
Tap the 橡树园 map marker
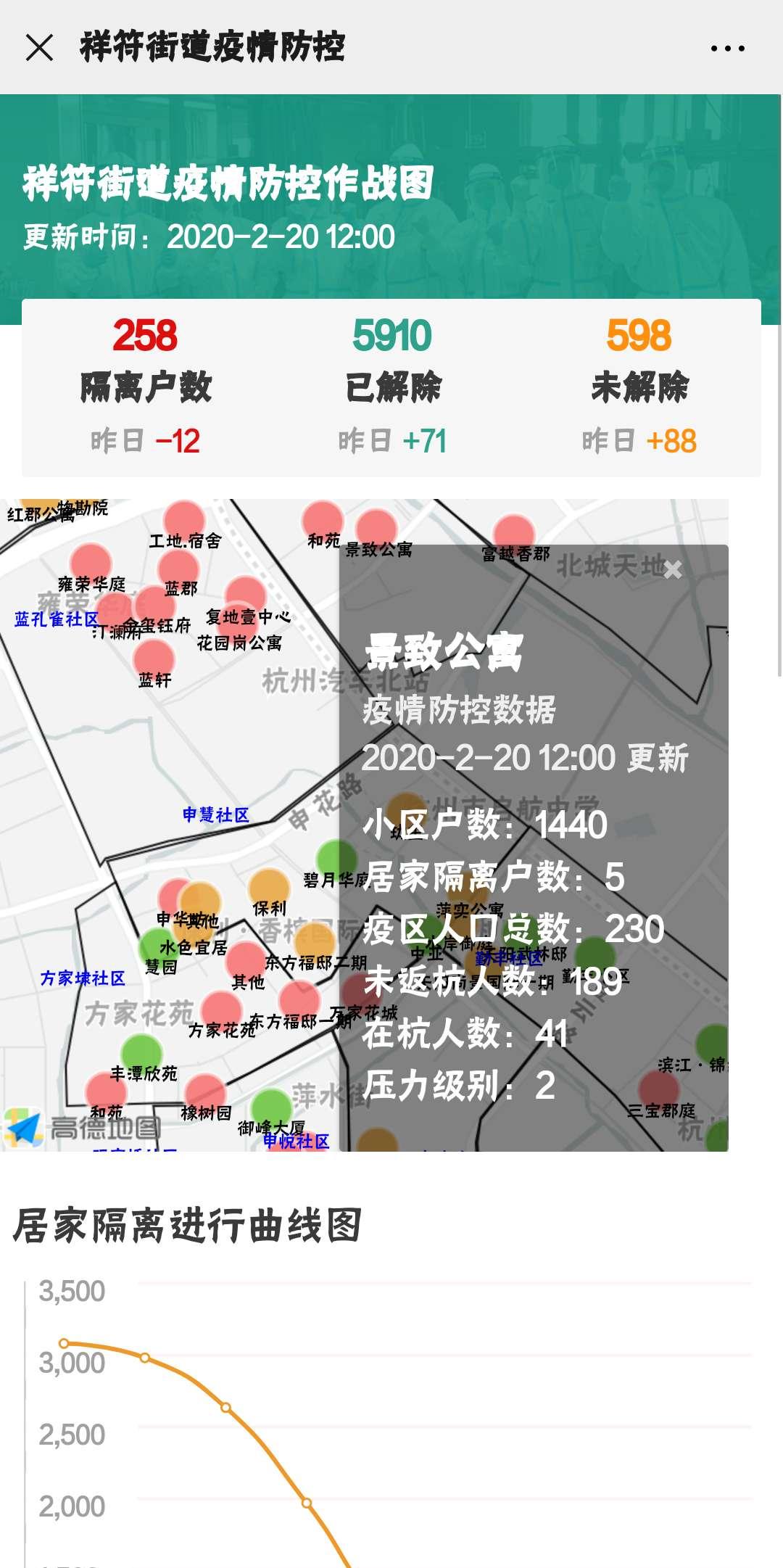coord(205,1092)
